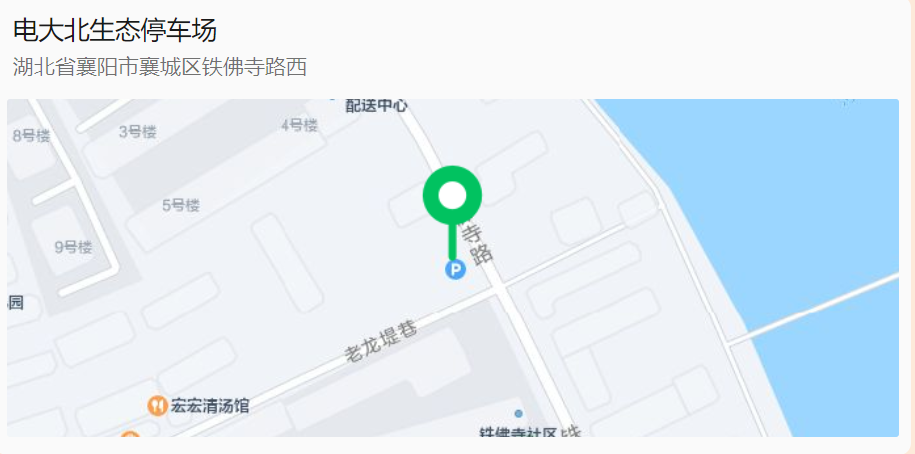Tap the green location pin marker

click(x=453, y=195)
